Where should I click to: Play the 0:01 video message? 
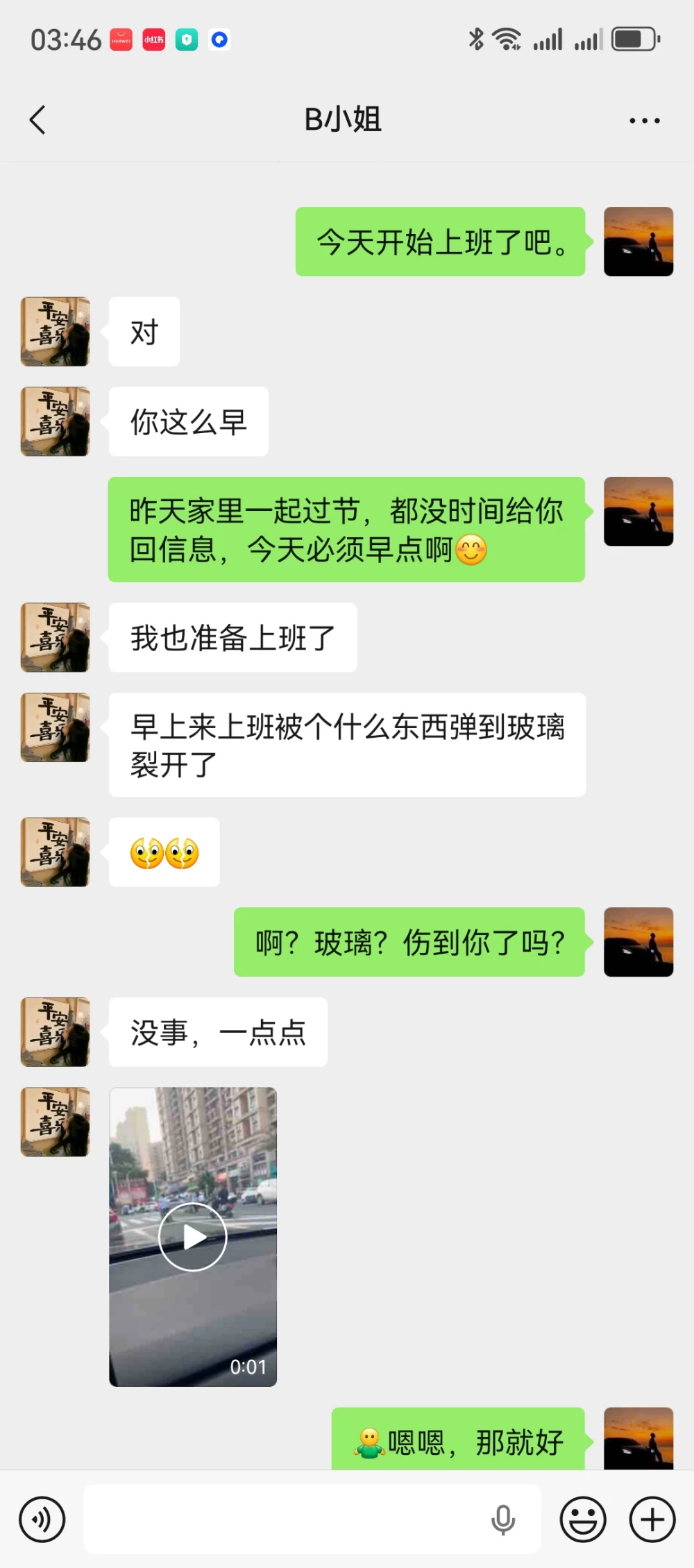193,1236
